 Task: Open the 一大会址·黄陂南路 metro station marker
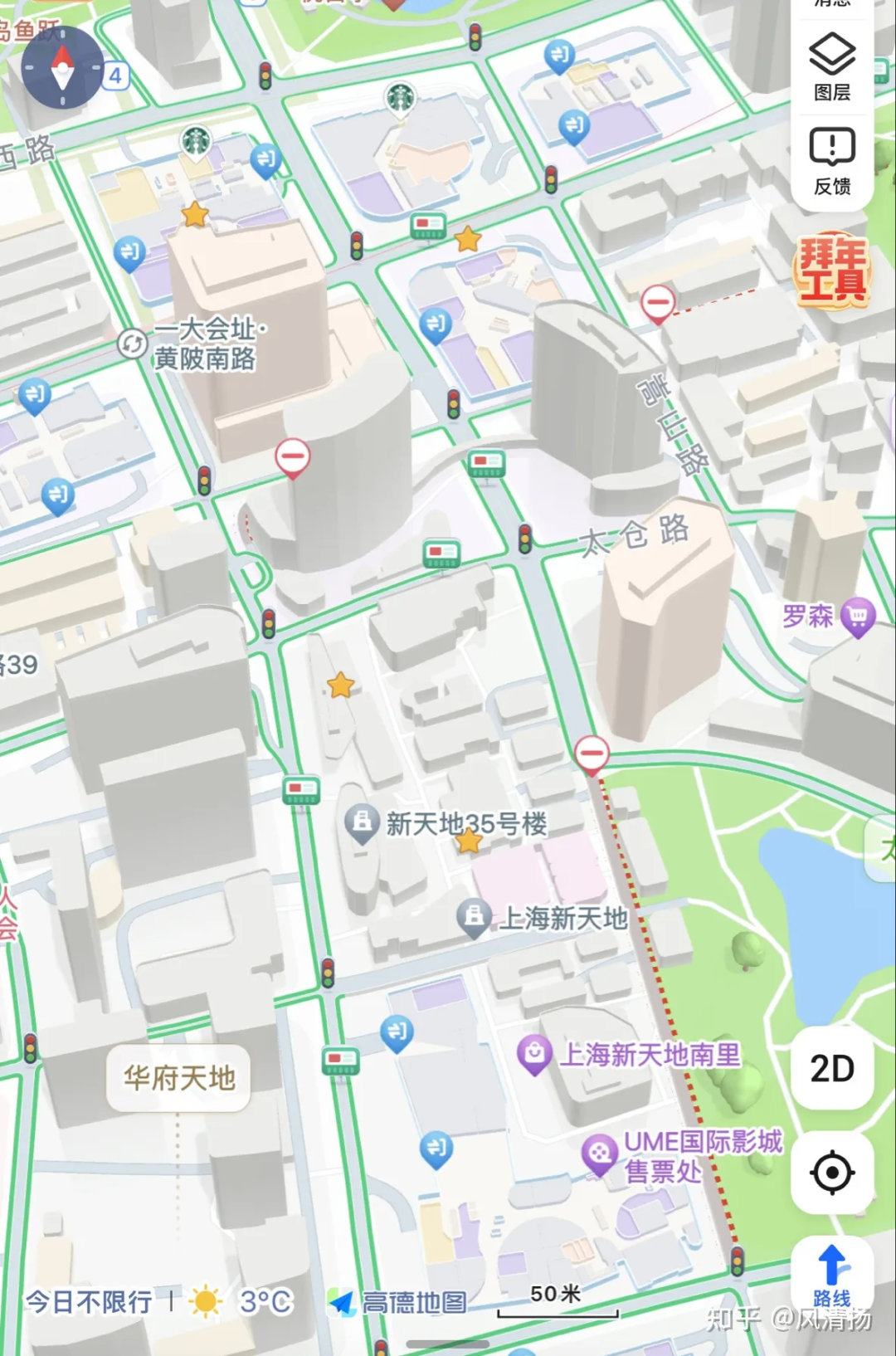133,344
